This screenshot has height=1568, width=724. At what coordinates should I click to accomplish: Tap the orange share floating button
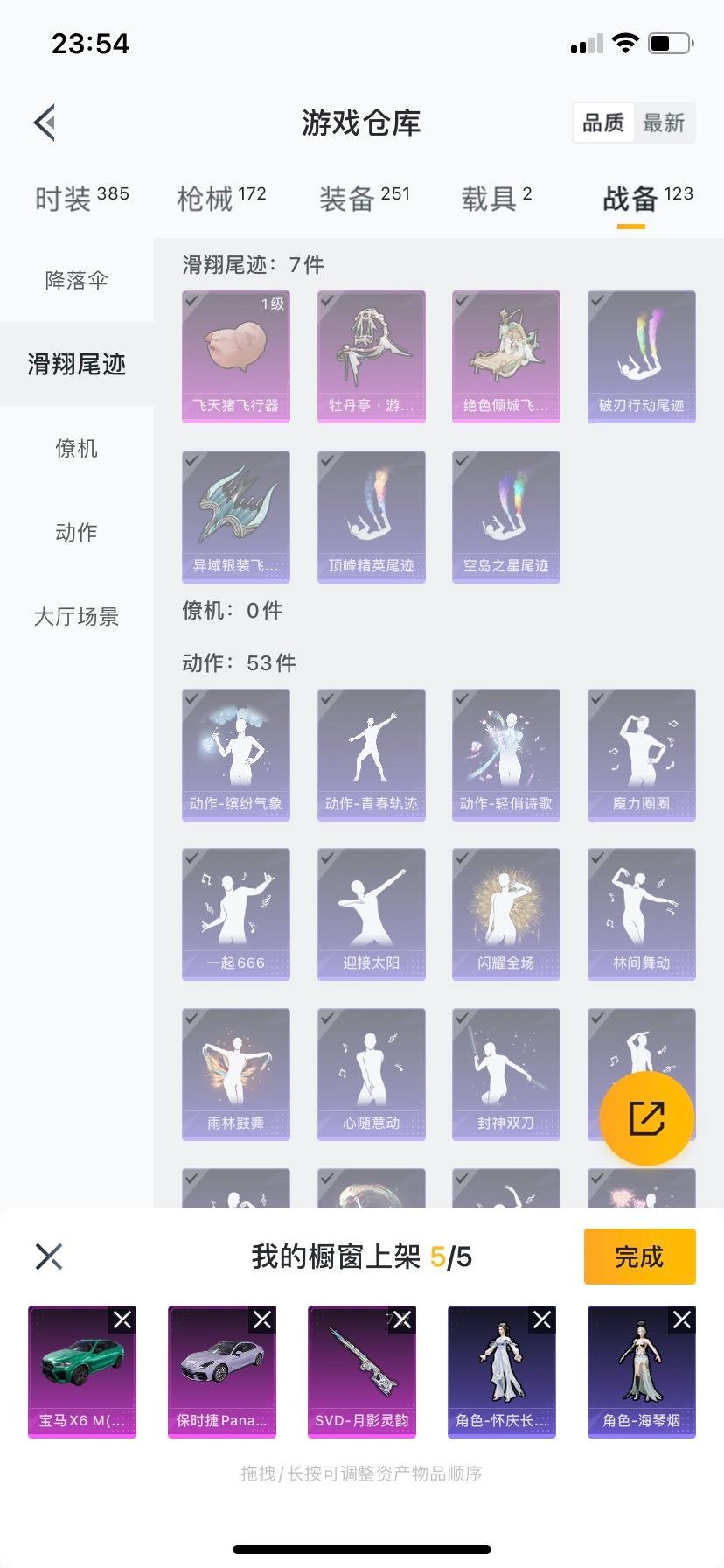pyautogui.click(x=646, y=1118)
